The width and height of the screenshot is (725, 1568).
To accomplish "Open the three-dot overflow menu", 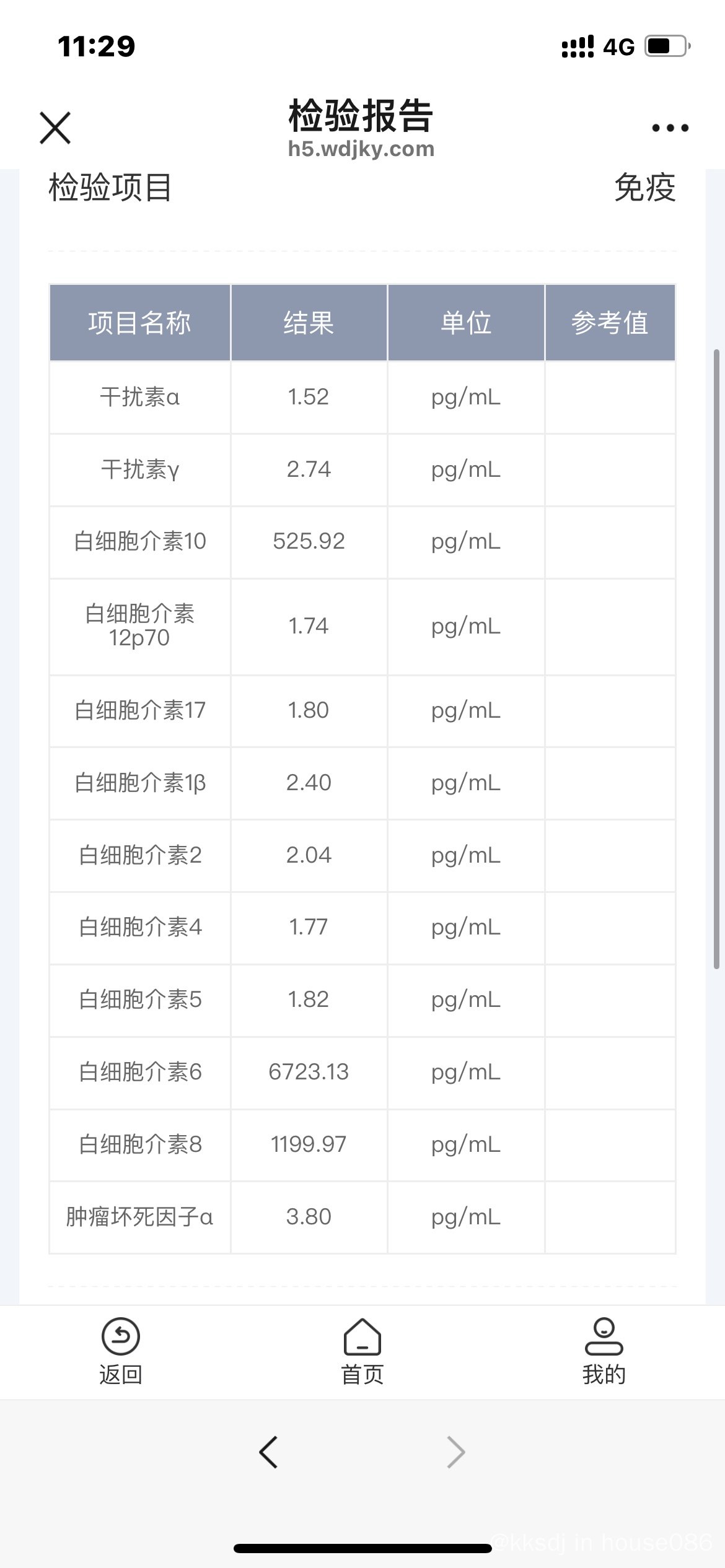I will [x=670, y=128].
